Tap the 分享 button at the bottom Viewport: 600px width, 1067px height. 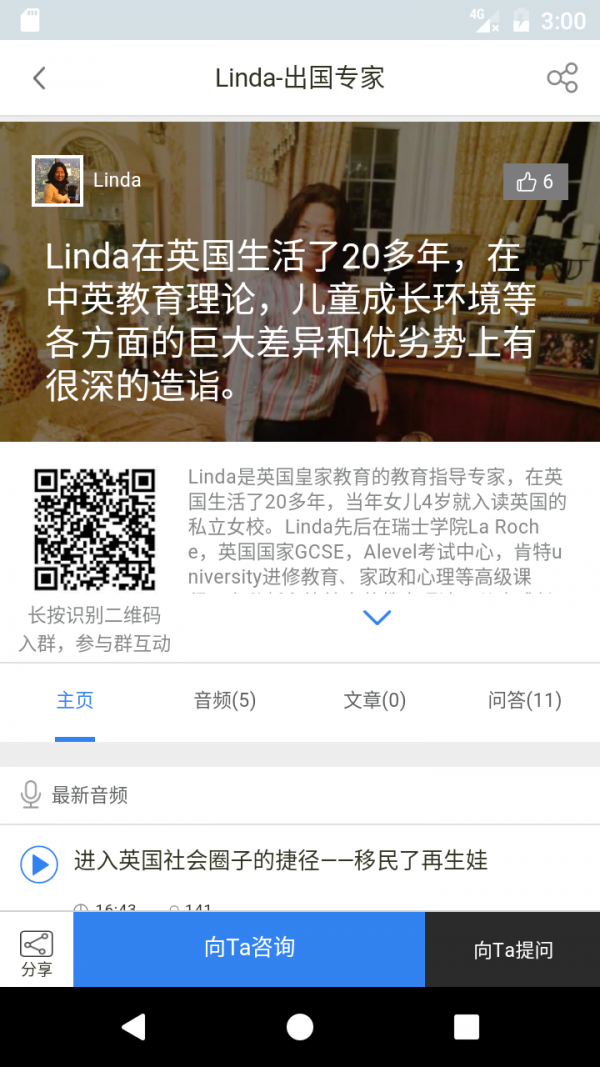36,950
